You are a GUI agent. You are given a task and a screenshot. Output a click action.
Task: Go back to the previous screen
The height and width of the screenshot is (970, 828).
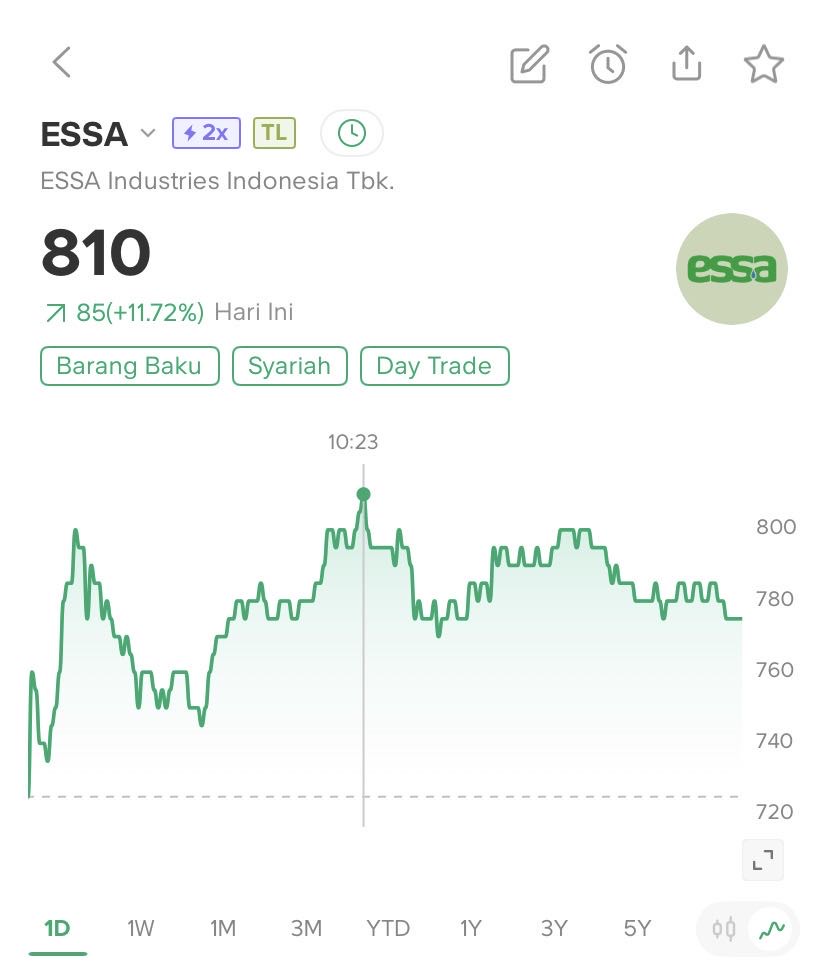62,63
